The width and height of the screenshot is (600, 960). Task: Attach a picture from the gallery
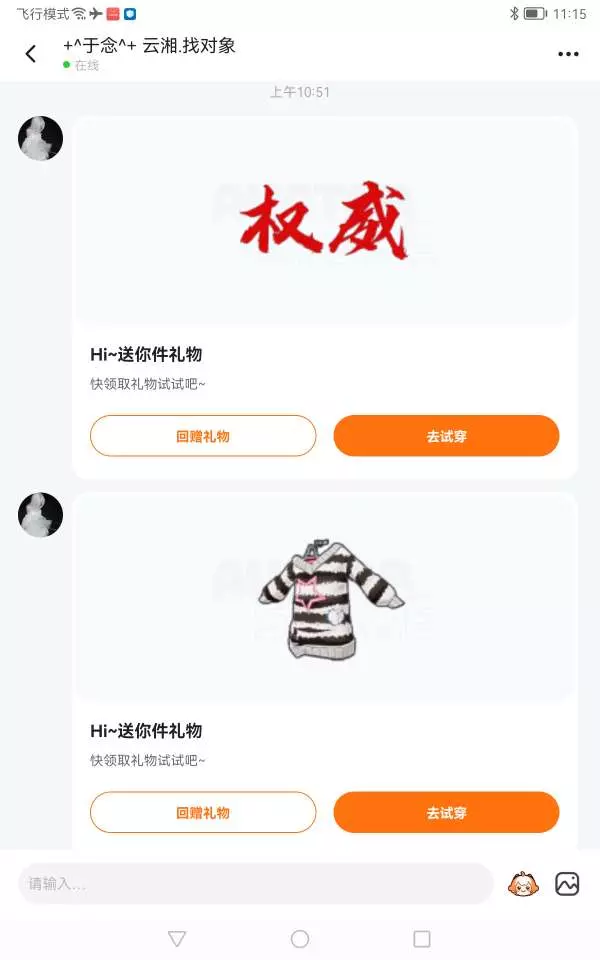pyautogui.click(x=567, y=883)
